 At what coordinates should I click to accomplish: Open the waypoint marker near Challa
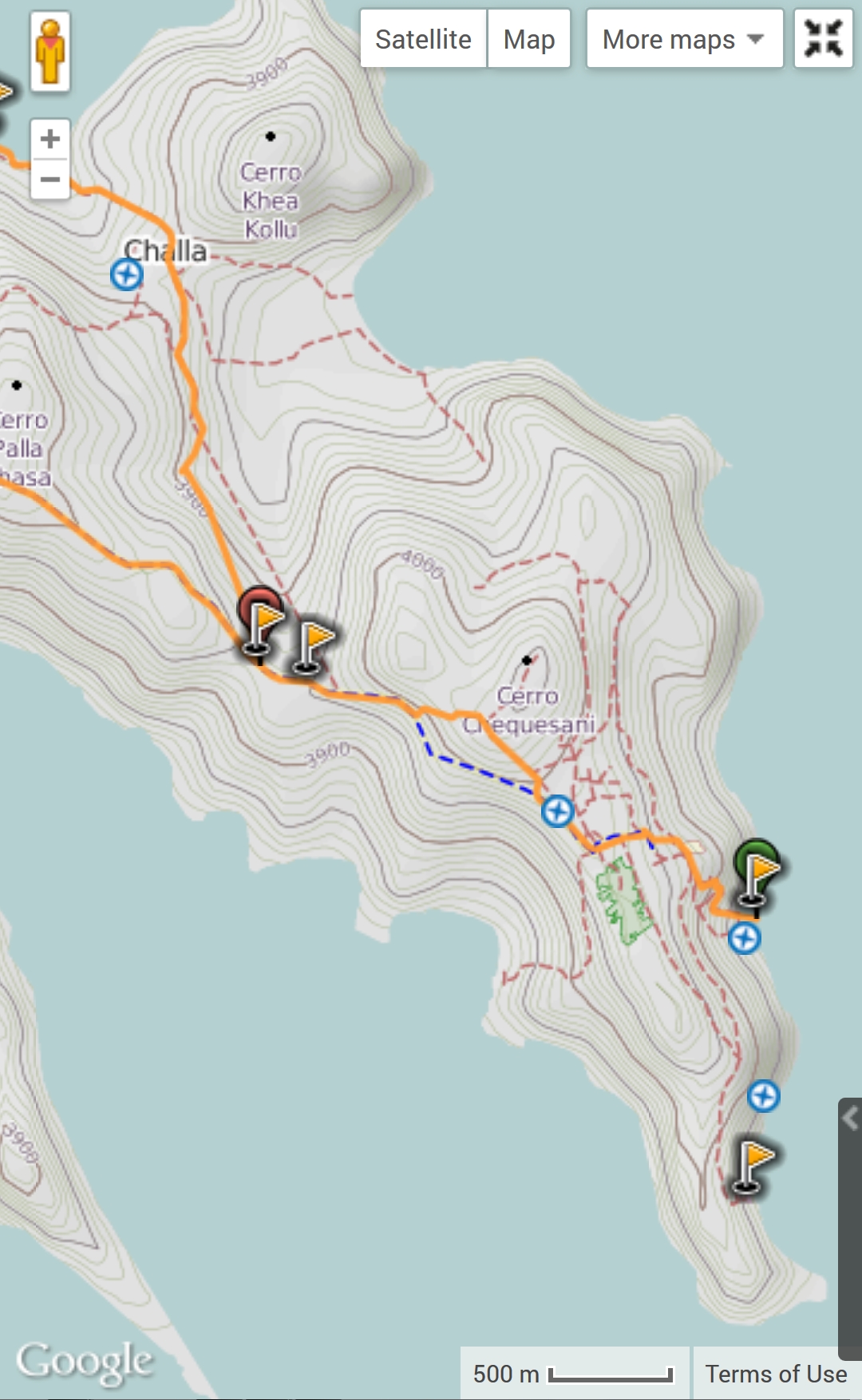[127, 275]
